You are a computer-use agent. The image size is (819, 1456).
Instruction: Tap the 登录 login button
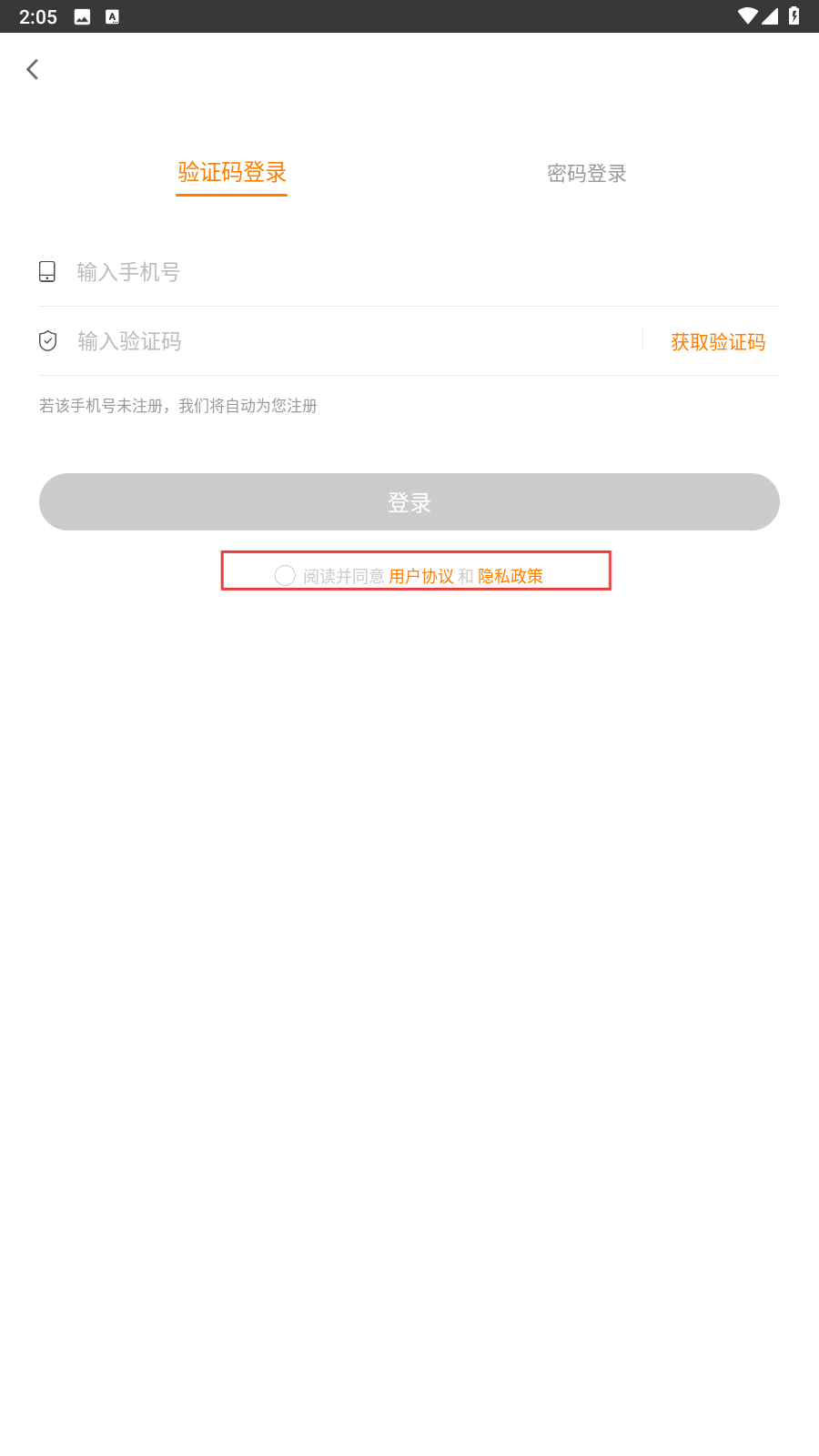(409, 502)
